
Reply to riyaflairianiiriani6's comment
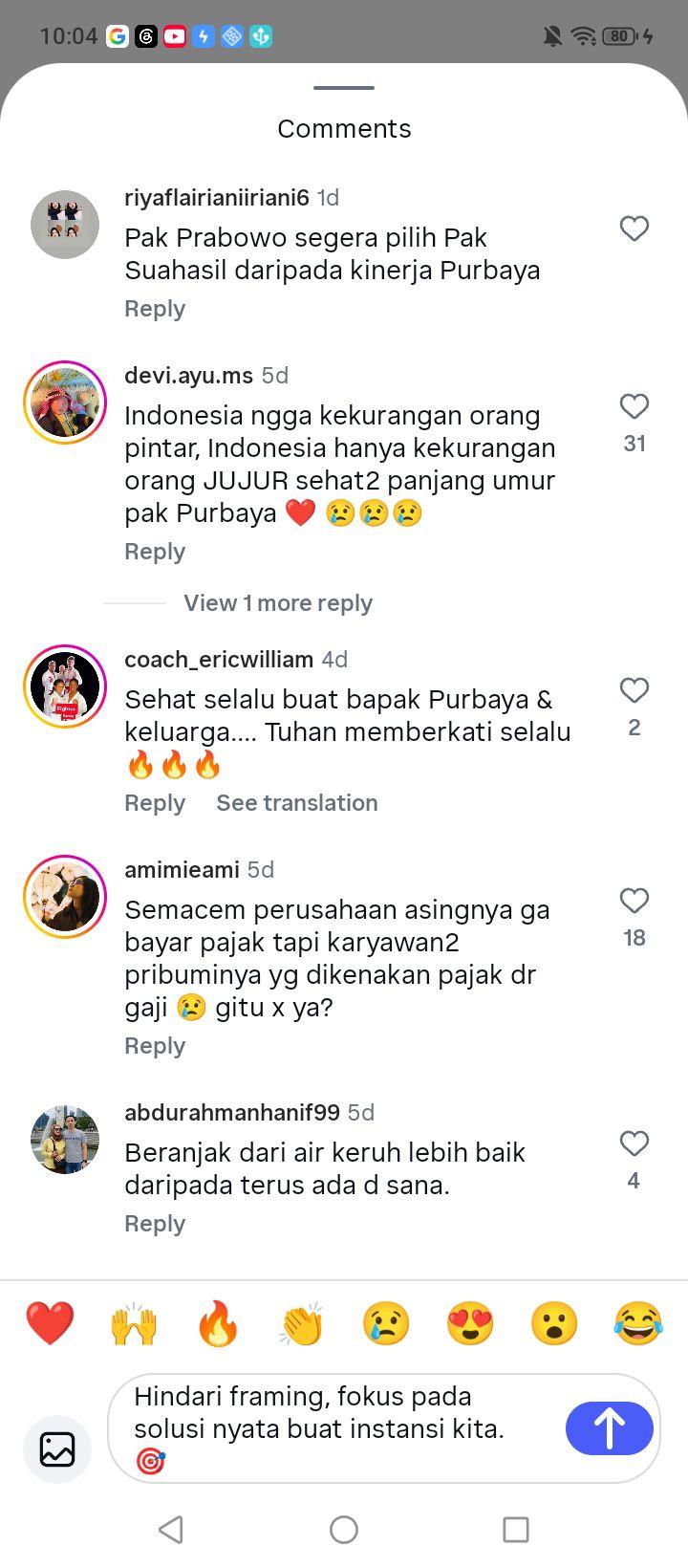[155, 309]
